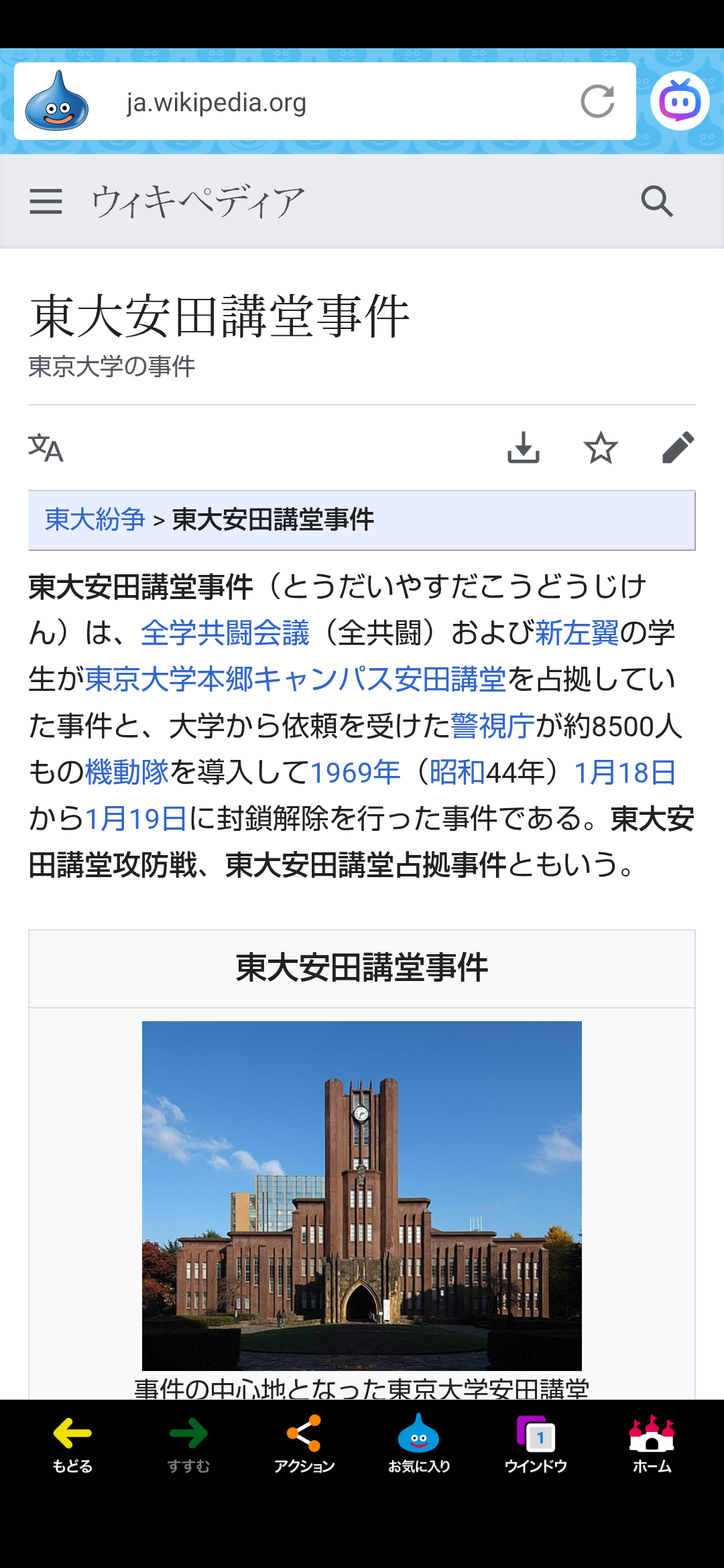Search Wikipedia with the magnifier icon
The height and width of the screenshot is (1568, 724).
pos(656,201)
